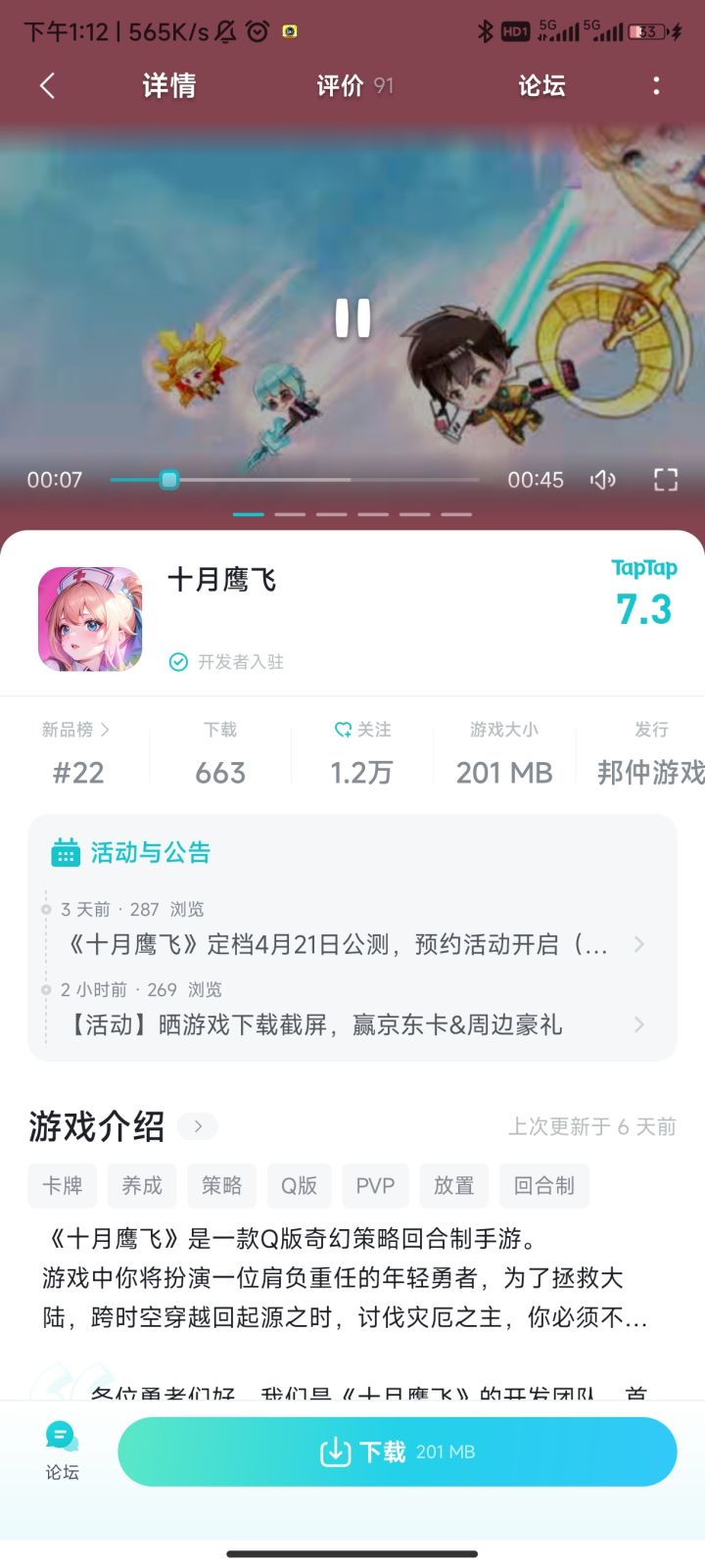705x1568 pixels.
Task: Open the 论坛 chat icon at bottom left
Action: (x=61, y=1437)
